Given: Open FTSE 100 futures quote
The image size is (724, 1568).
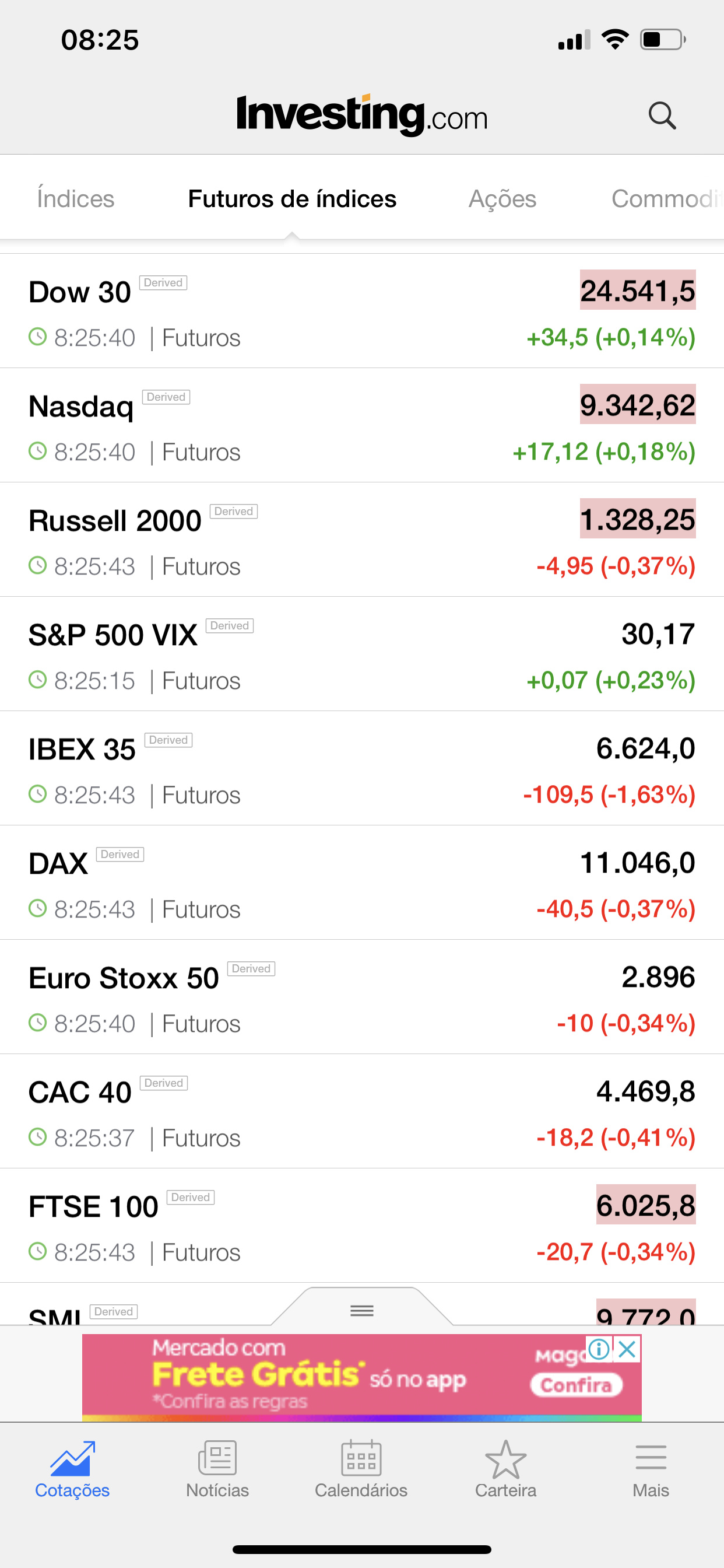Looking at the screenshot, I should (362, 1227).
